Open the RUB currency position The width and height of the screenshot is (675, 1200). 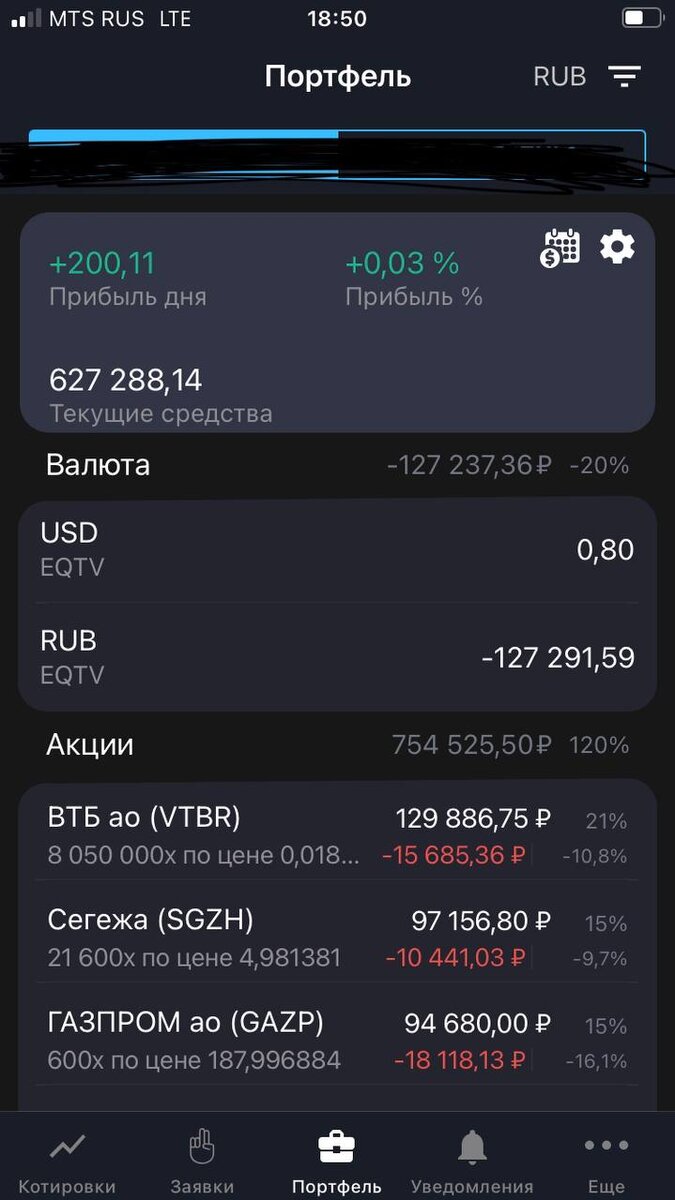tap(338, 657)
